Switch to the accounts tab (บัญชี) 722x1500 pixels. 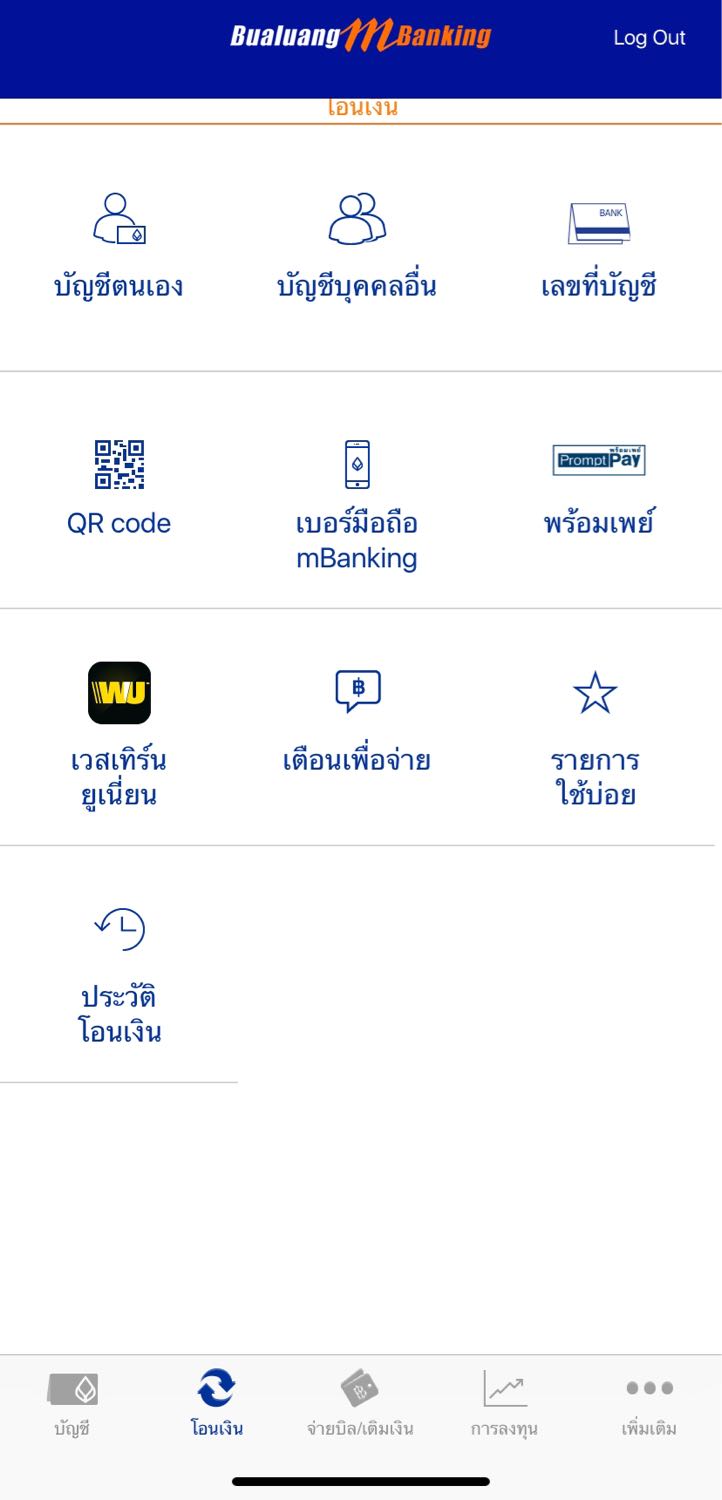[72, 1403]
